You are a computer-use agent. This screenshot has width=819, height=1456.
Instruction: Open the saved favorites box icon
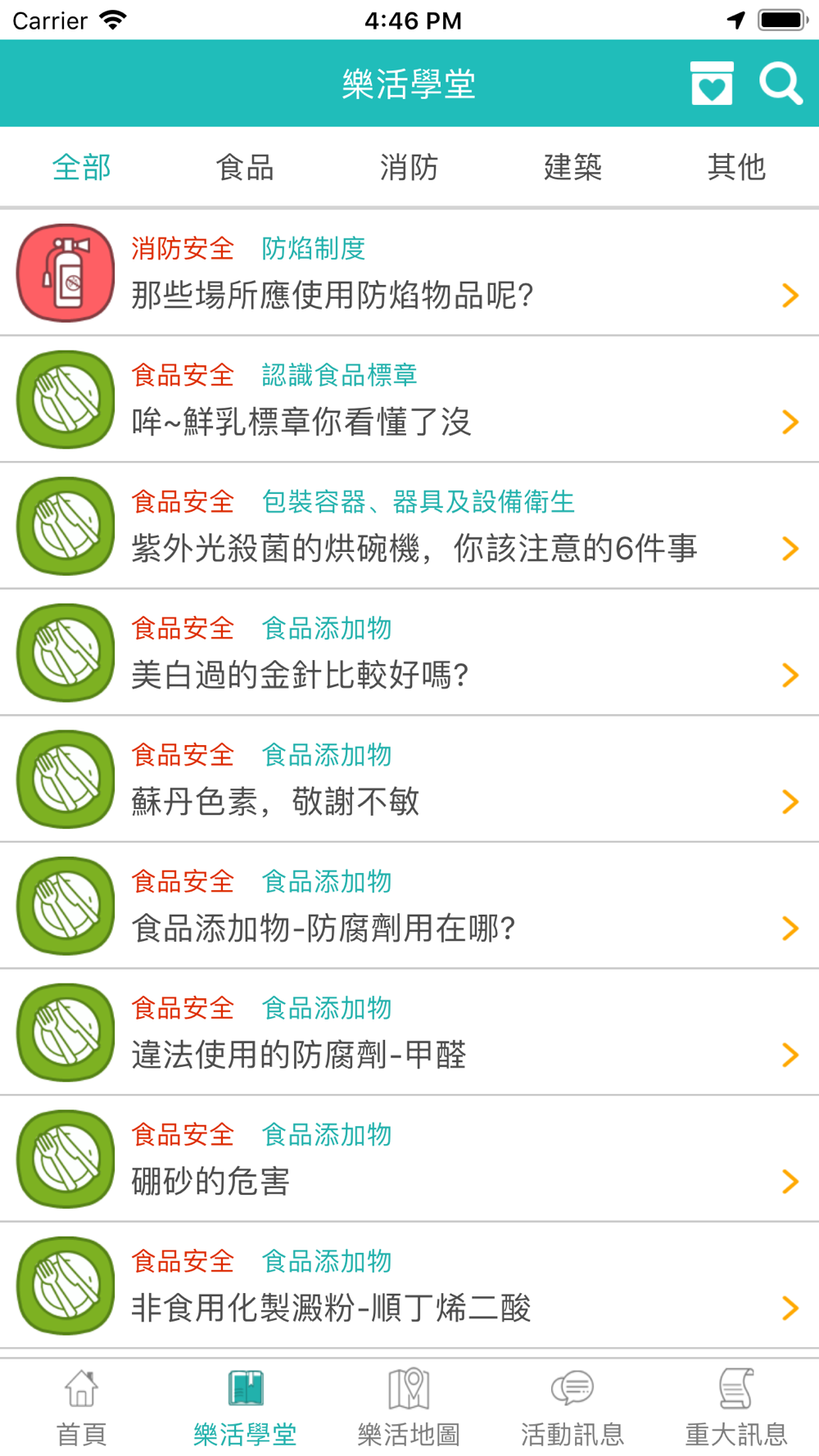[712, 84]
